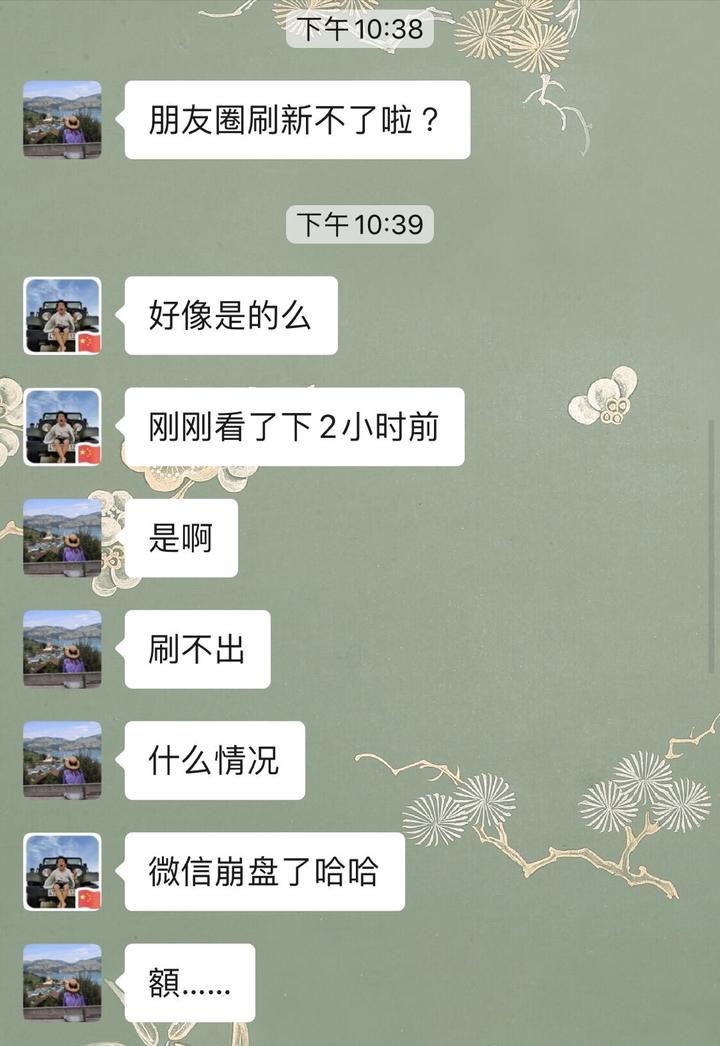The height and width of the screenshot is (1046, 720).
Task: Select the "是啊" message bubble
Action: click(183, 538)
